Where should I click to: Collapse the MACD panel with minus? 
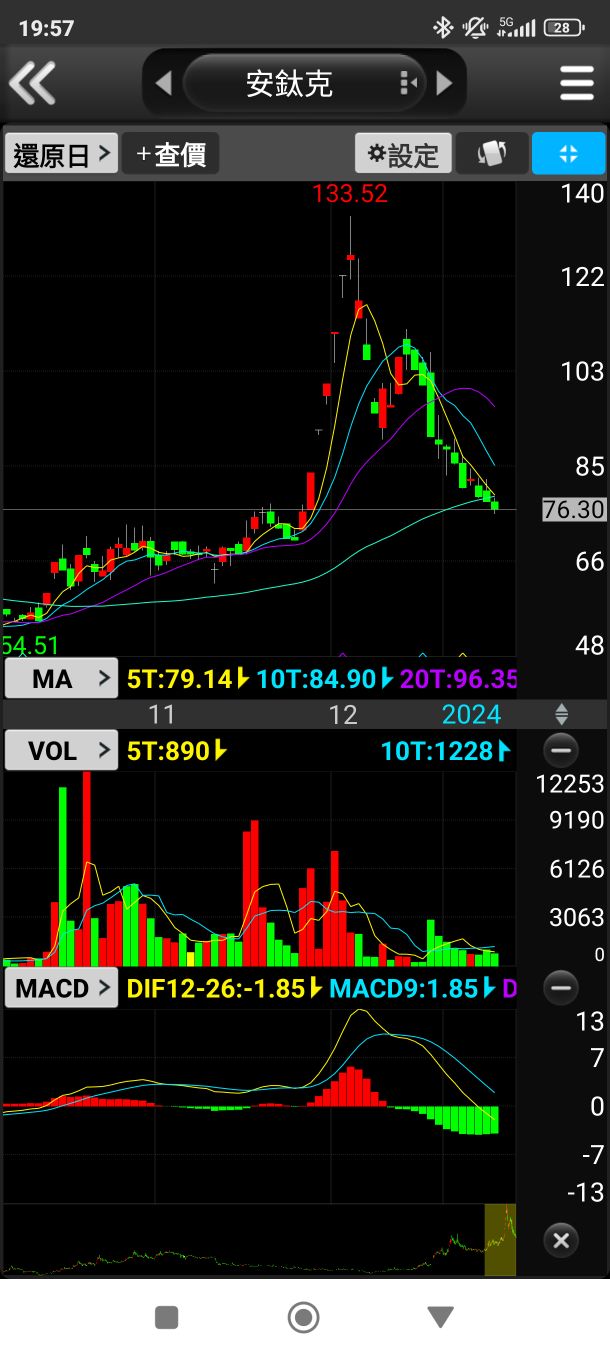tap(561, 989)
